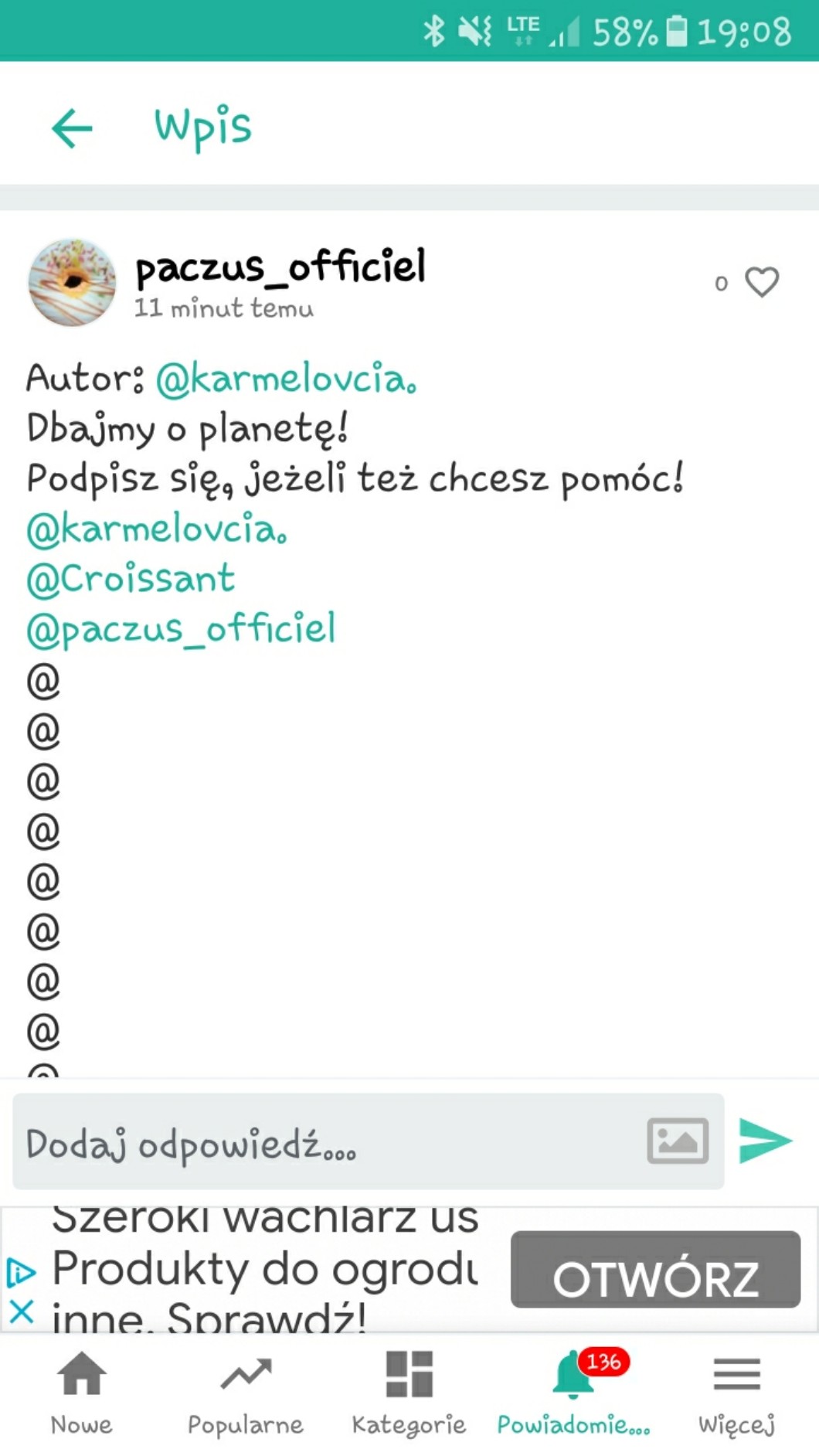Image resolution: width=819 pixels, height=1456 pixels.
Task: Tap the @paczus_officiel mention in the post
Action: click(x=182, y=629)
